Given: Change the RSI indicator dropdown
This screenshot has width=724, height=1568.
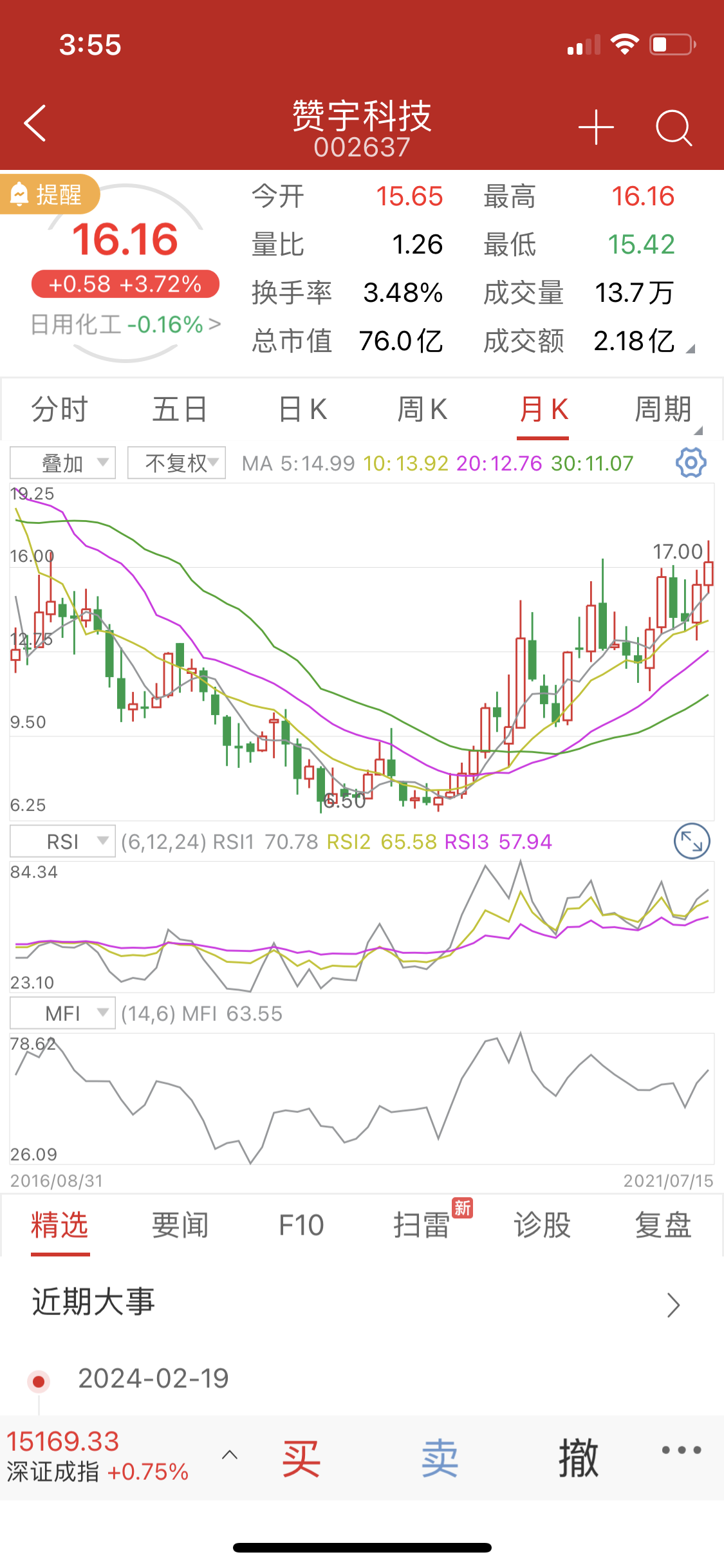Looking at the screenshot, I should tap(63, 841).
